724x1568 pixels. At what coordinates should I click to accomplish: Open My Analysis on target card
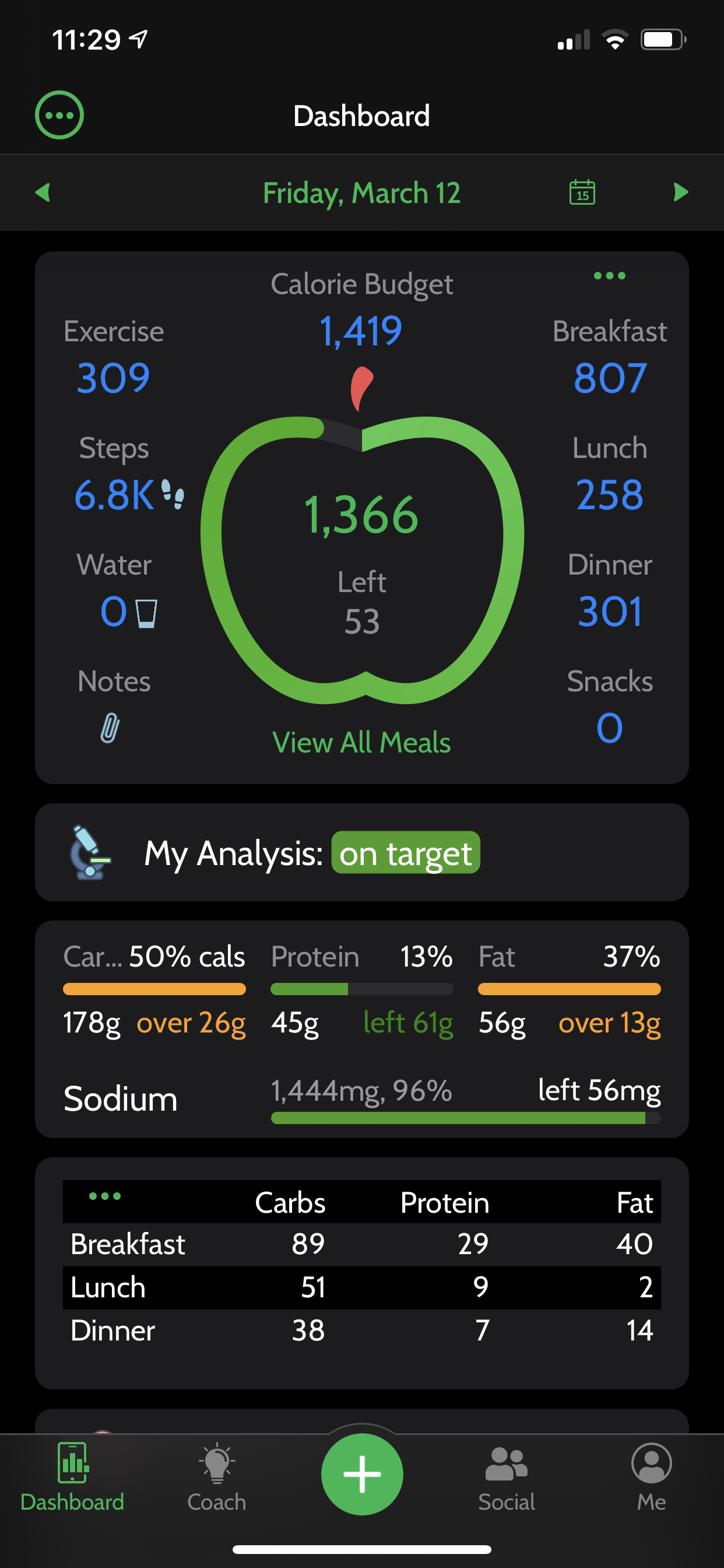[x=362, y=852]
